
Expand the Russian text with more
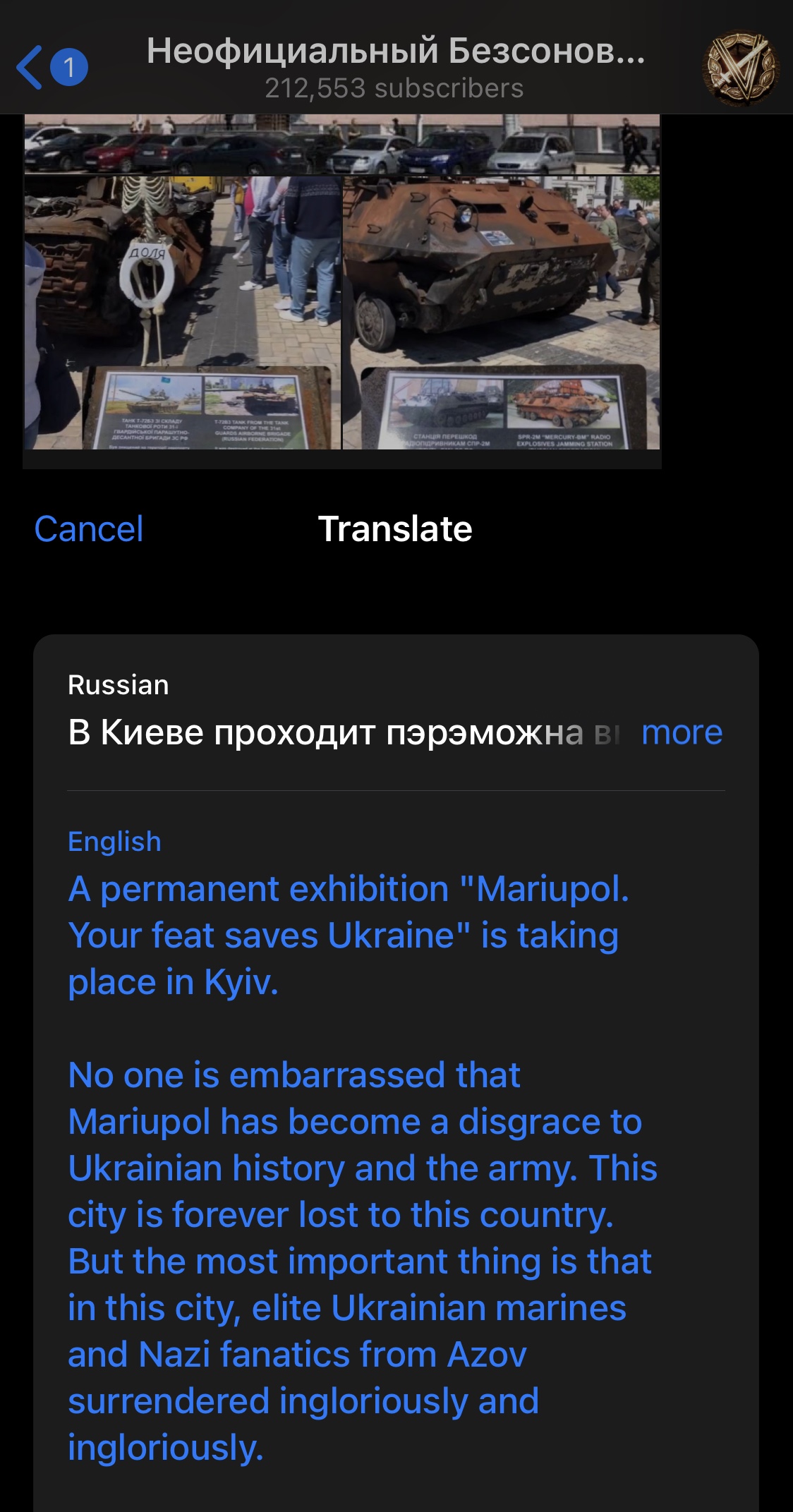pyautogui.click(x=682, y=733)
